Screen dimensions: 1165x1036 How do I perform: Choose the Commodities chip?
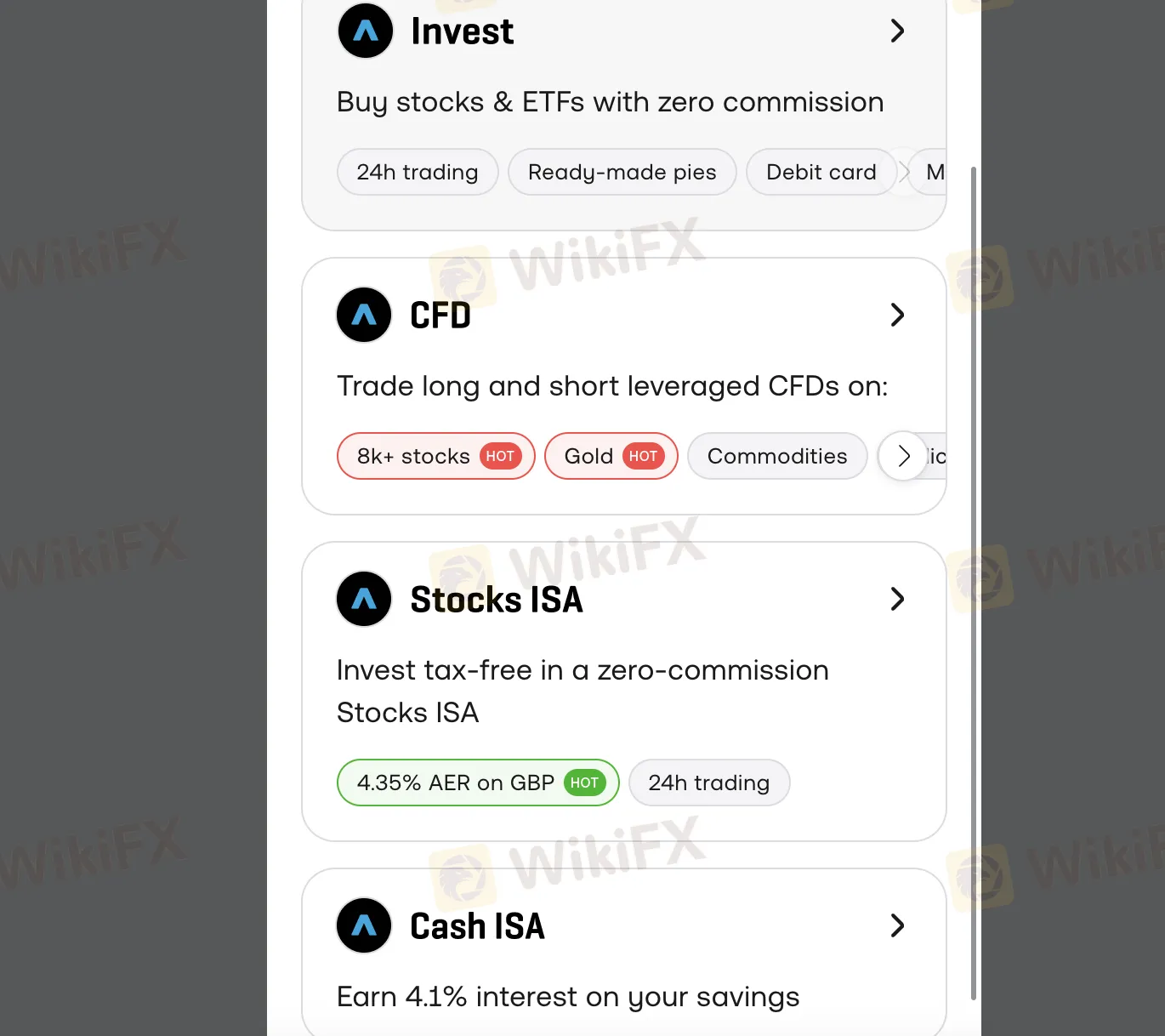[x=776, y=457]
